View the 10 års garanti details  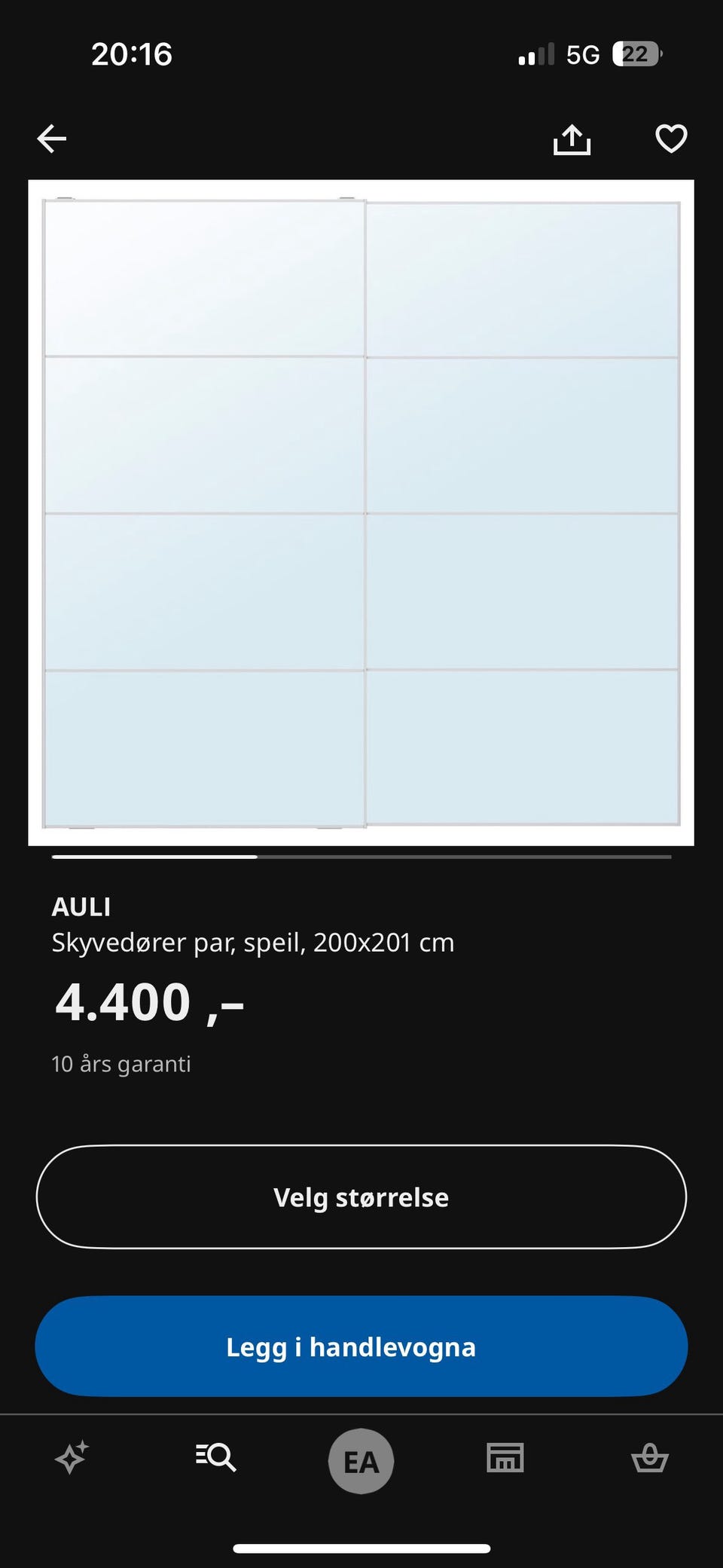(x=121, y=1064)
